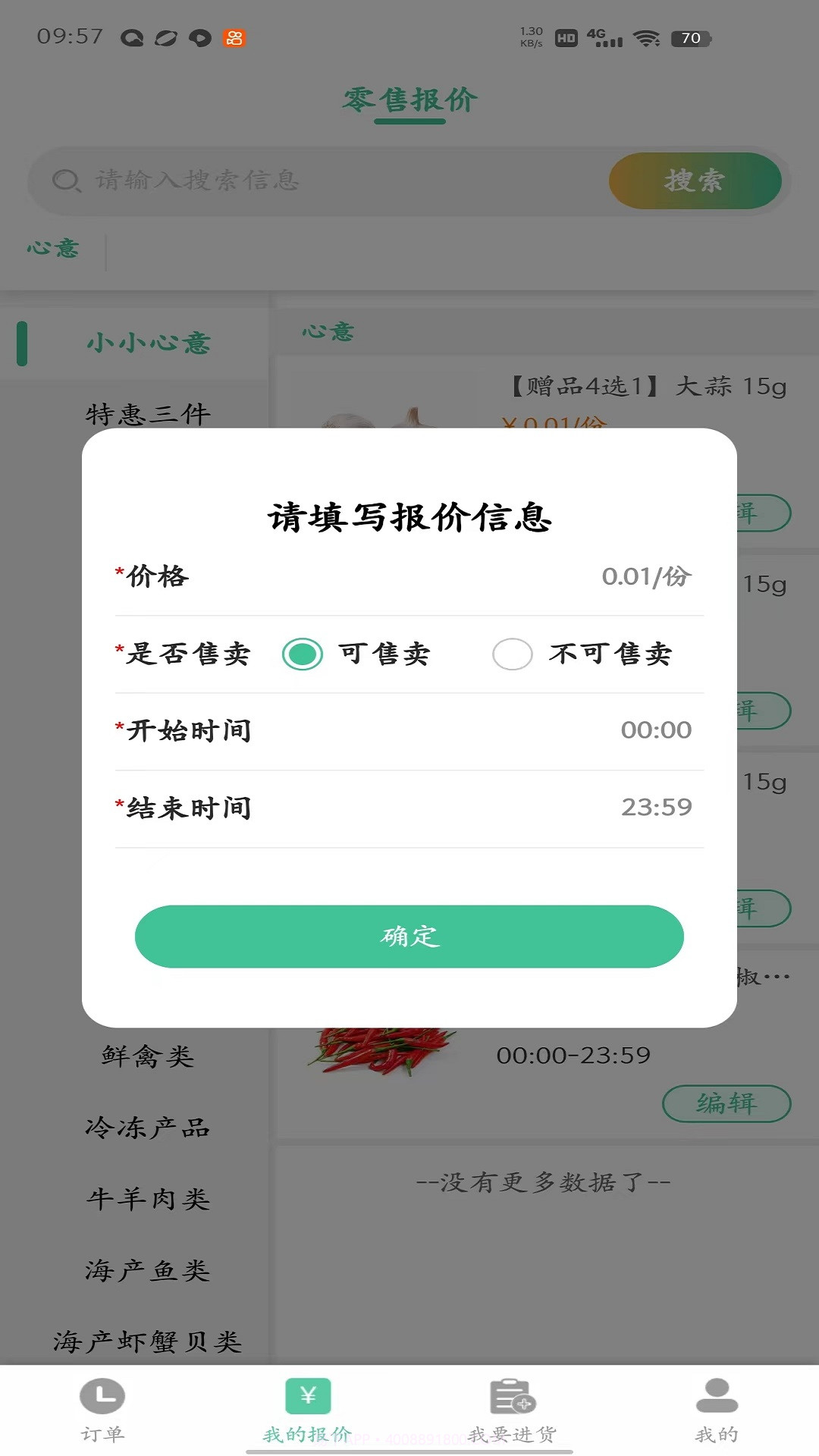Choose the 不可售卖 option
The width and height of the screenshot is (819, 1456).
click(513, 654)
